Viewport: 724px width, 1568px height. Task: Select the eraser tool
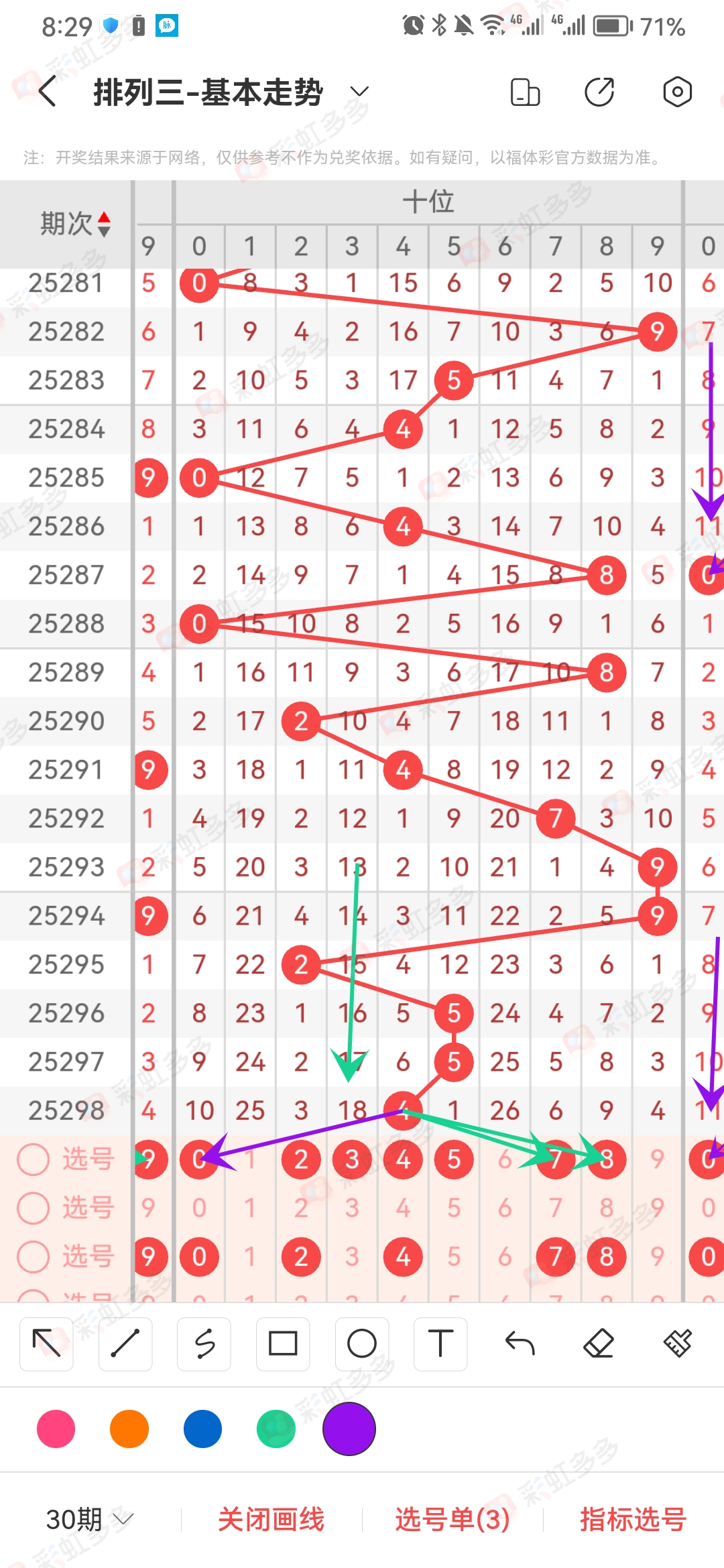coord(599,1344)
